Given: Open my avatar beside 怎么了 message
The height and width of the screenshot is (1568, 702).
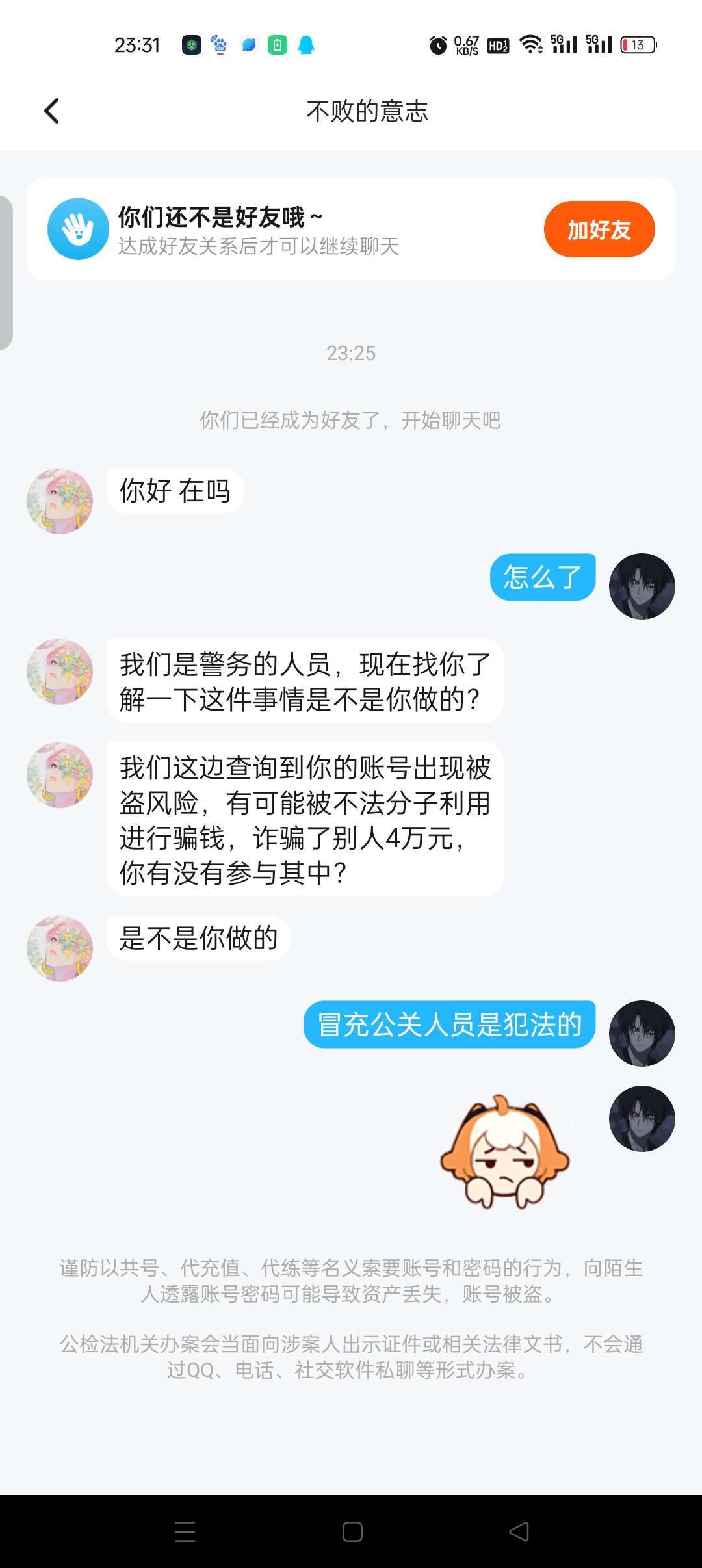Looking at the screenshot, I should pos(642,586).
